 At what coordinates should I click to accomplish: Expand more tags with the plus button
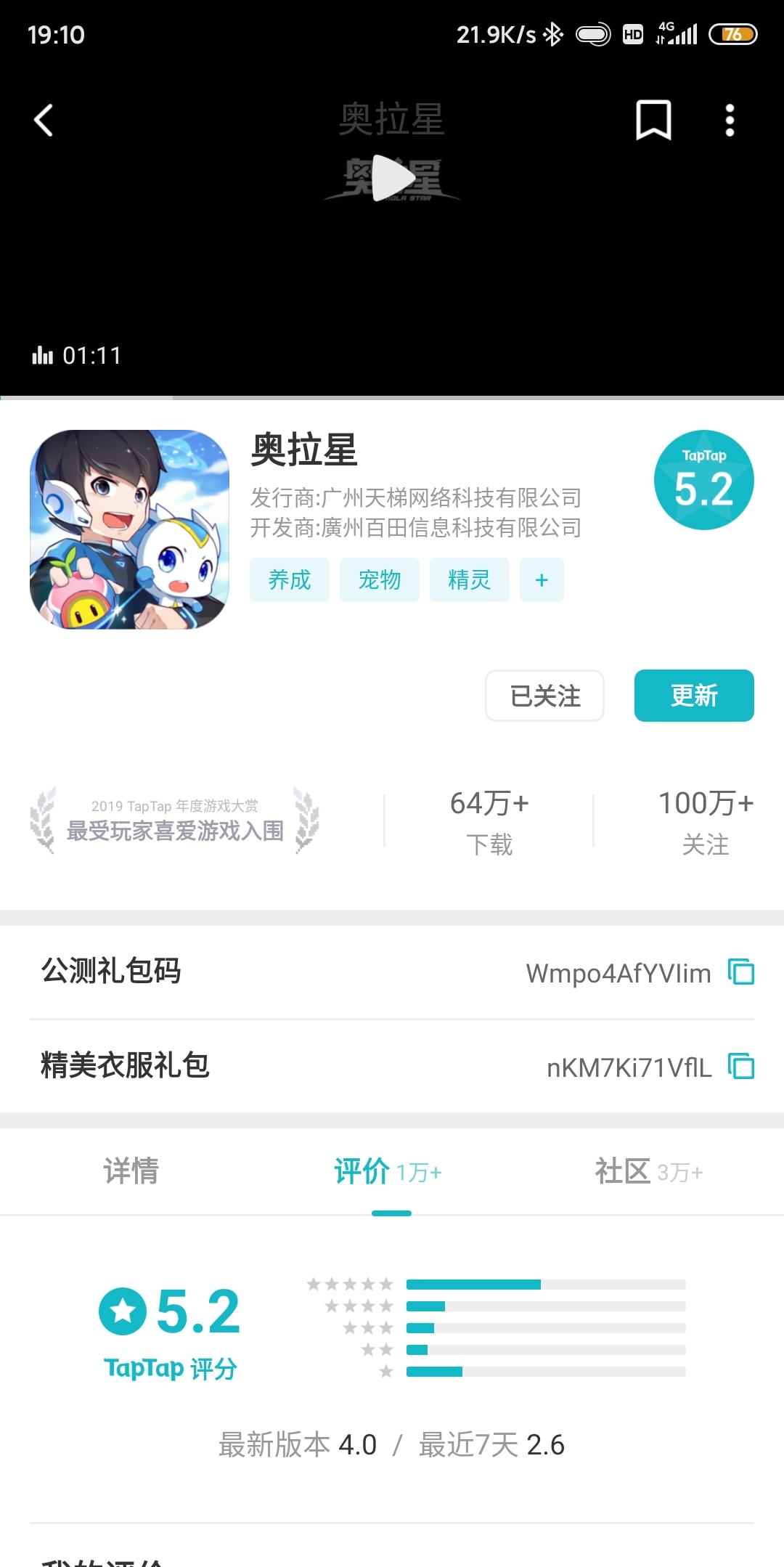point(541,579)
